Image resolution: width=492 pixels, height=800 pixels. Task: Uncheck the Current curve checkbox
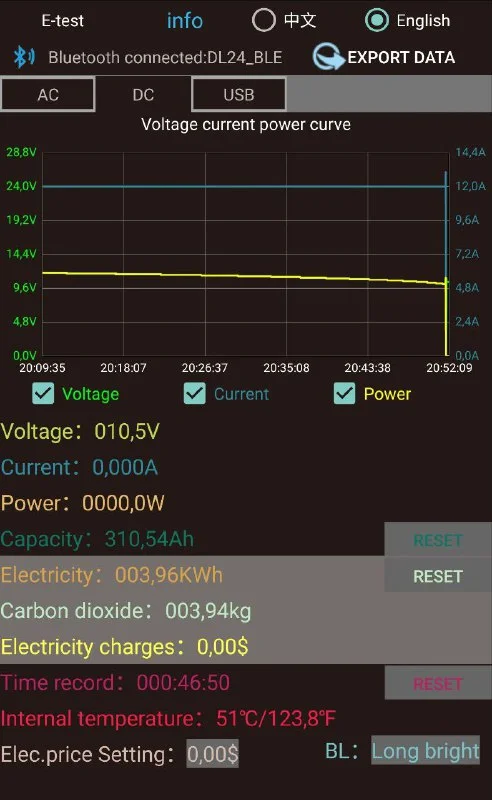coord(194,393)
